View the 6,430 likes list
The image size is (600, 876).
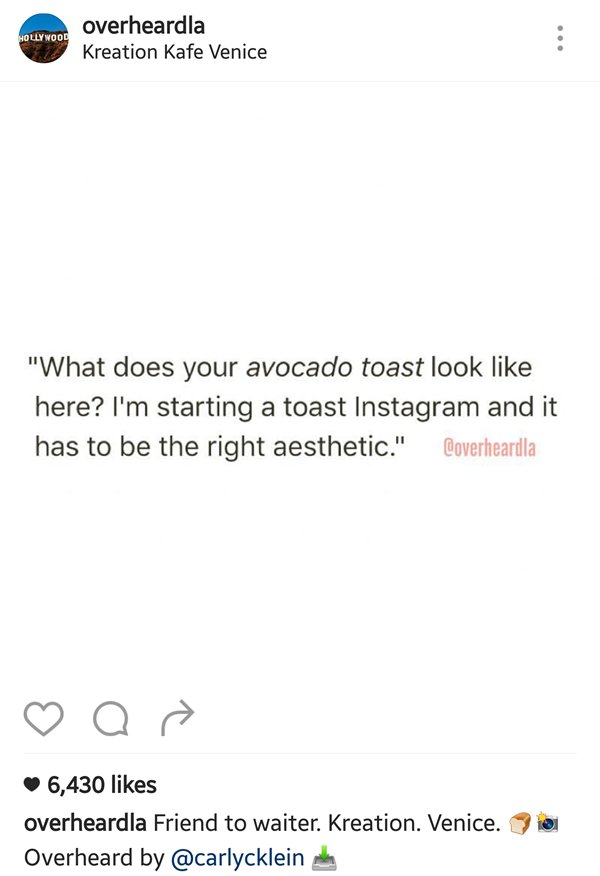point(102,785)
